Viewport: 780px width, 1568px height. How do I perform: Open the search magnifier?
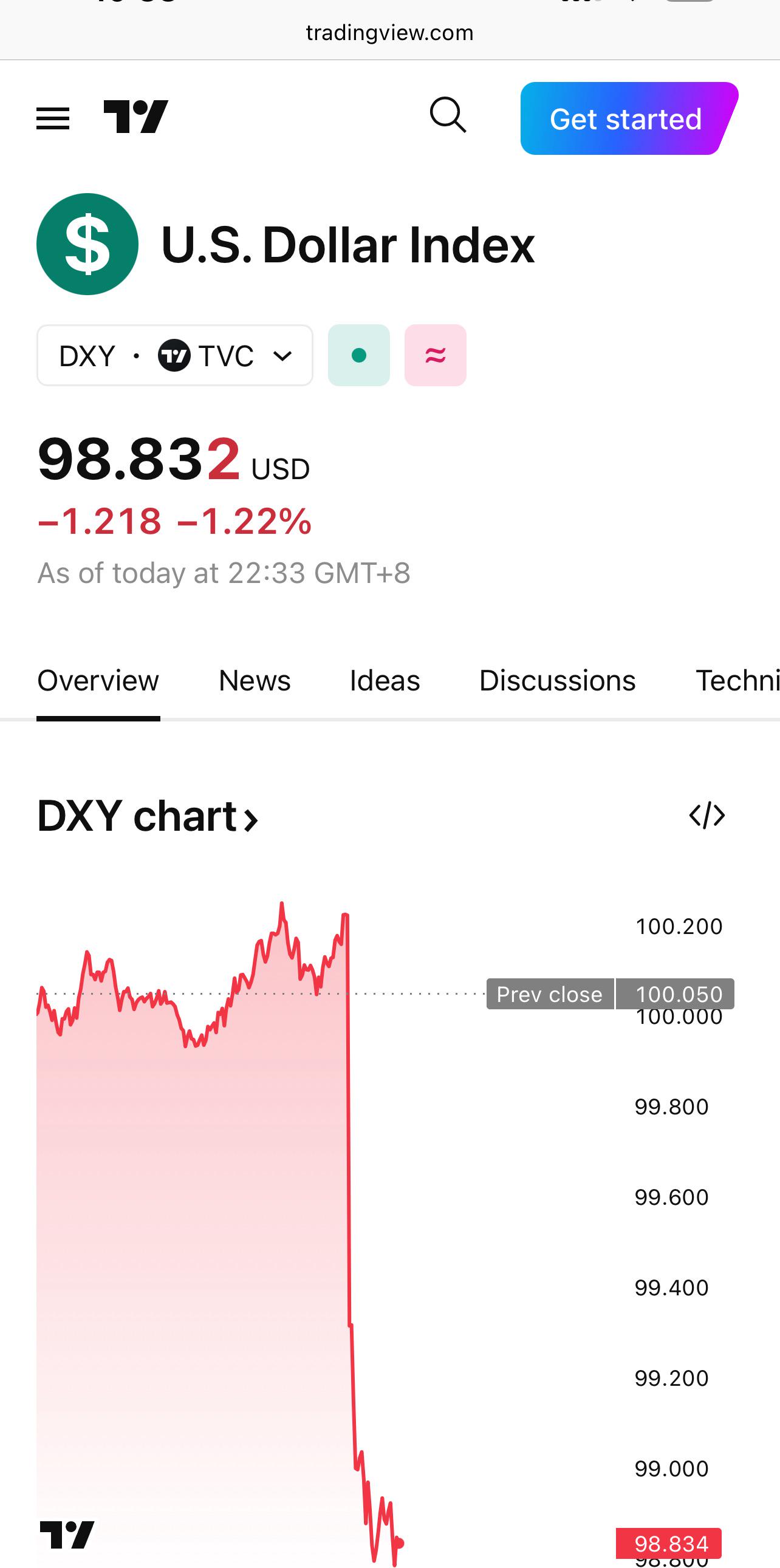click(448, 115)
